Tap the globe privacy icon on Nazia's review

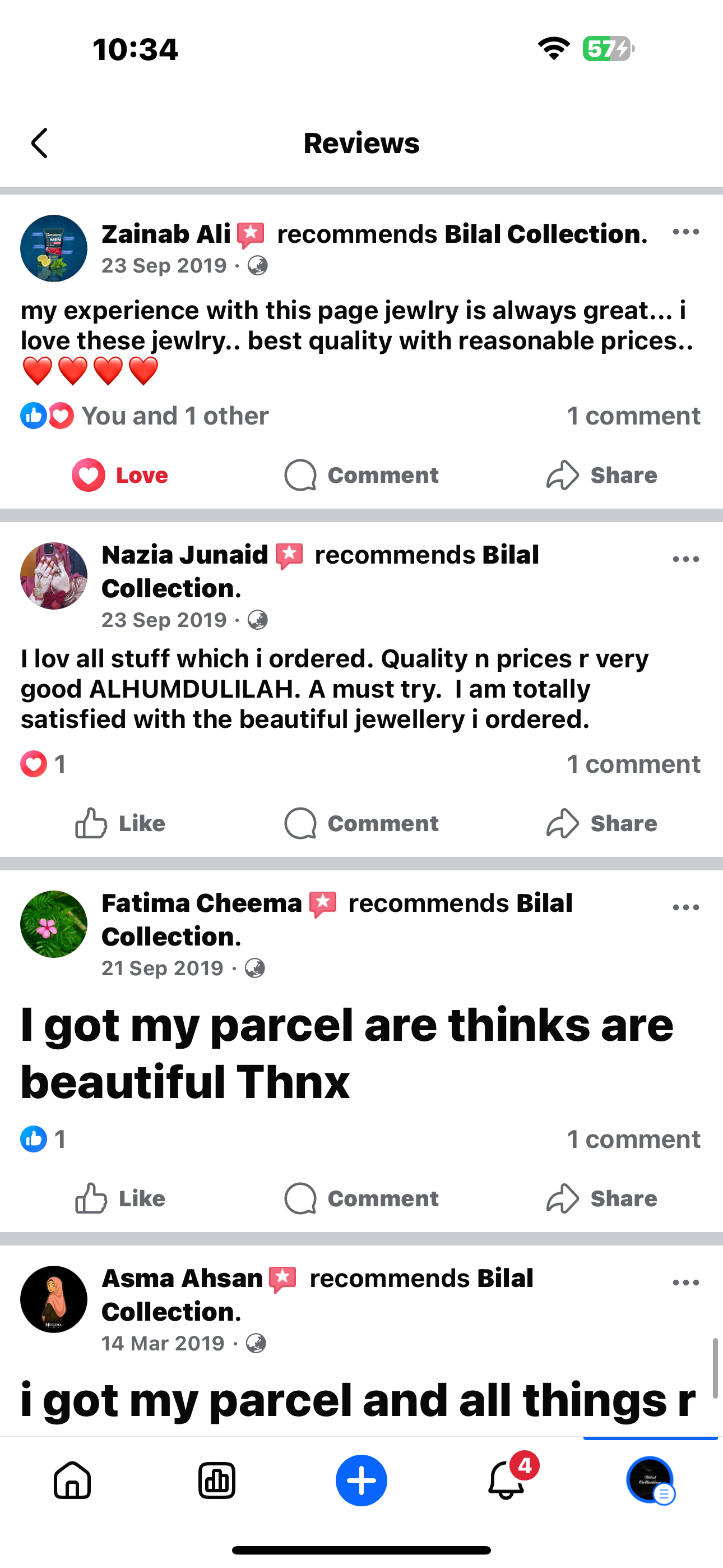(x=258, y=620)
